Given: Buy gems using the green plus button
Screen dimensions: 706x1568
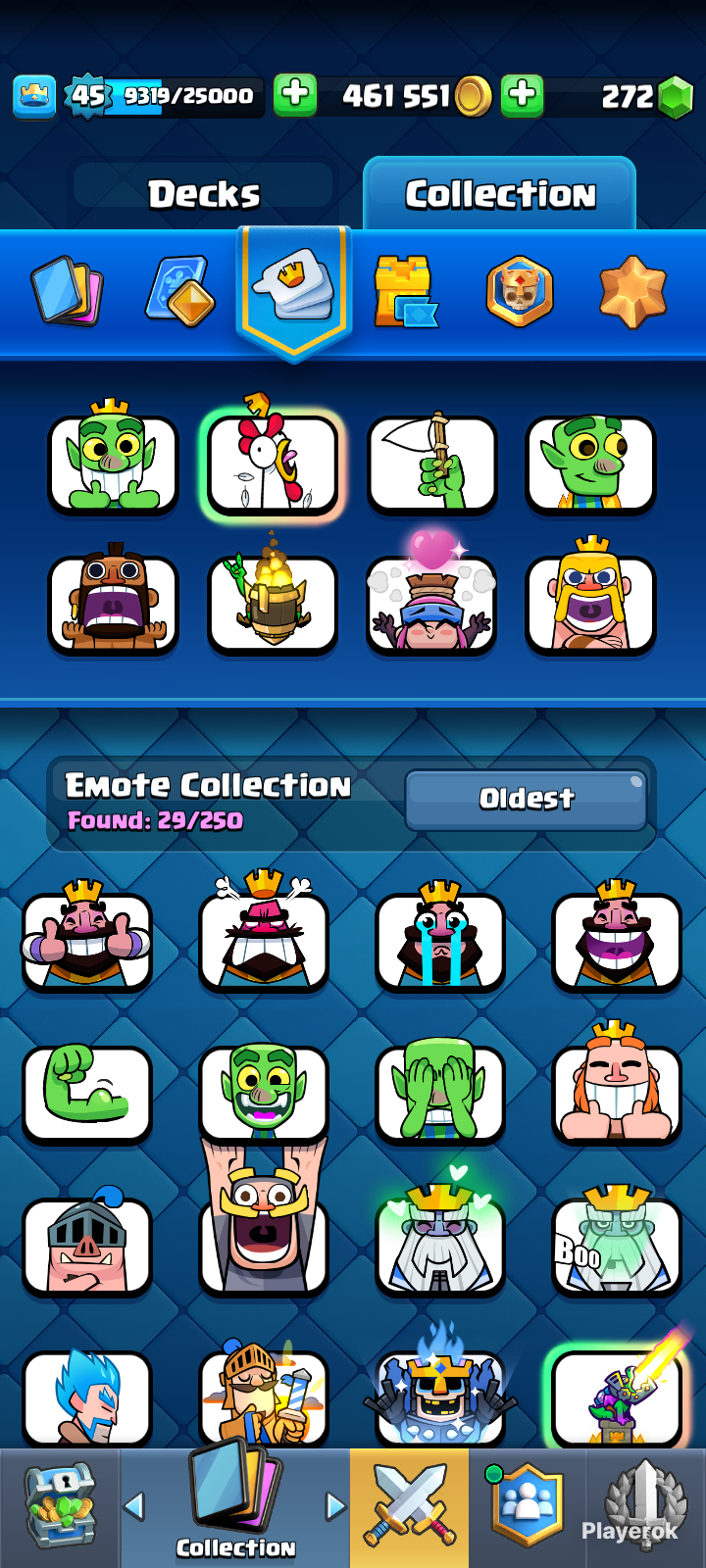Looking at the screenshot, I should (523, 95).
